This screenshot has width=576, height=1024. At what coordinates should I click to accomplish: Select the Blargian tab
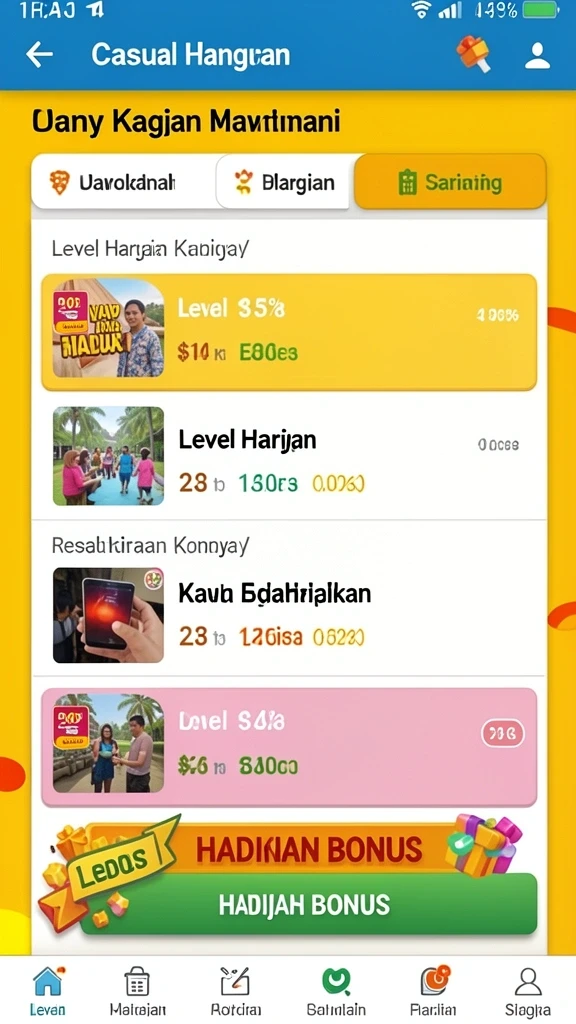(x=285, y=182)
